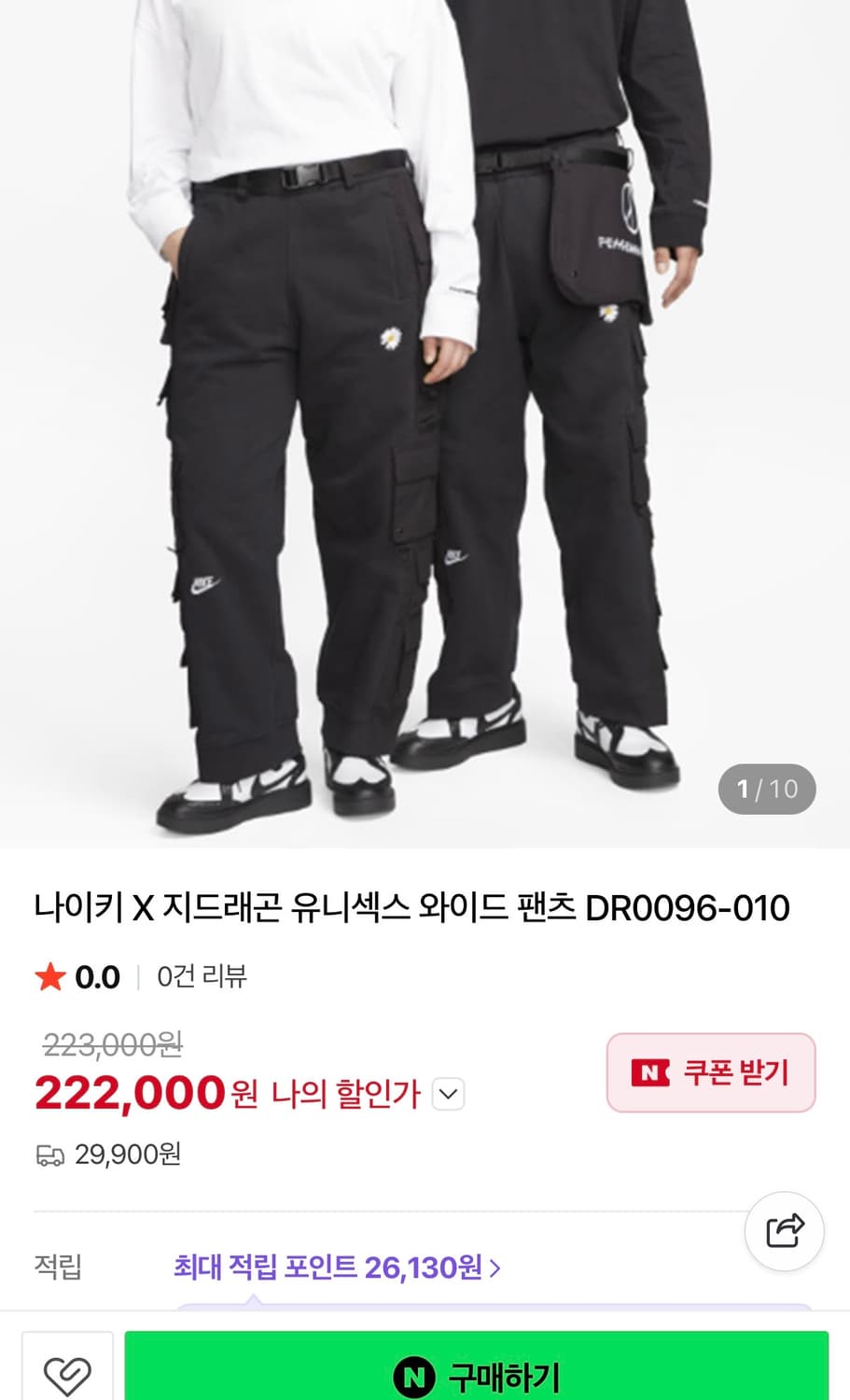This screenshot has width=850, height=1400.
Task: Click the 1/10 image counter overlay
Action: point(767,789)
